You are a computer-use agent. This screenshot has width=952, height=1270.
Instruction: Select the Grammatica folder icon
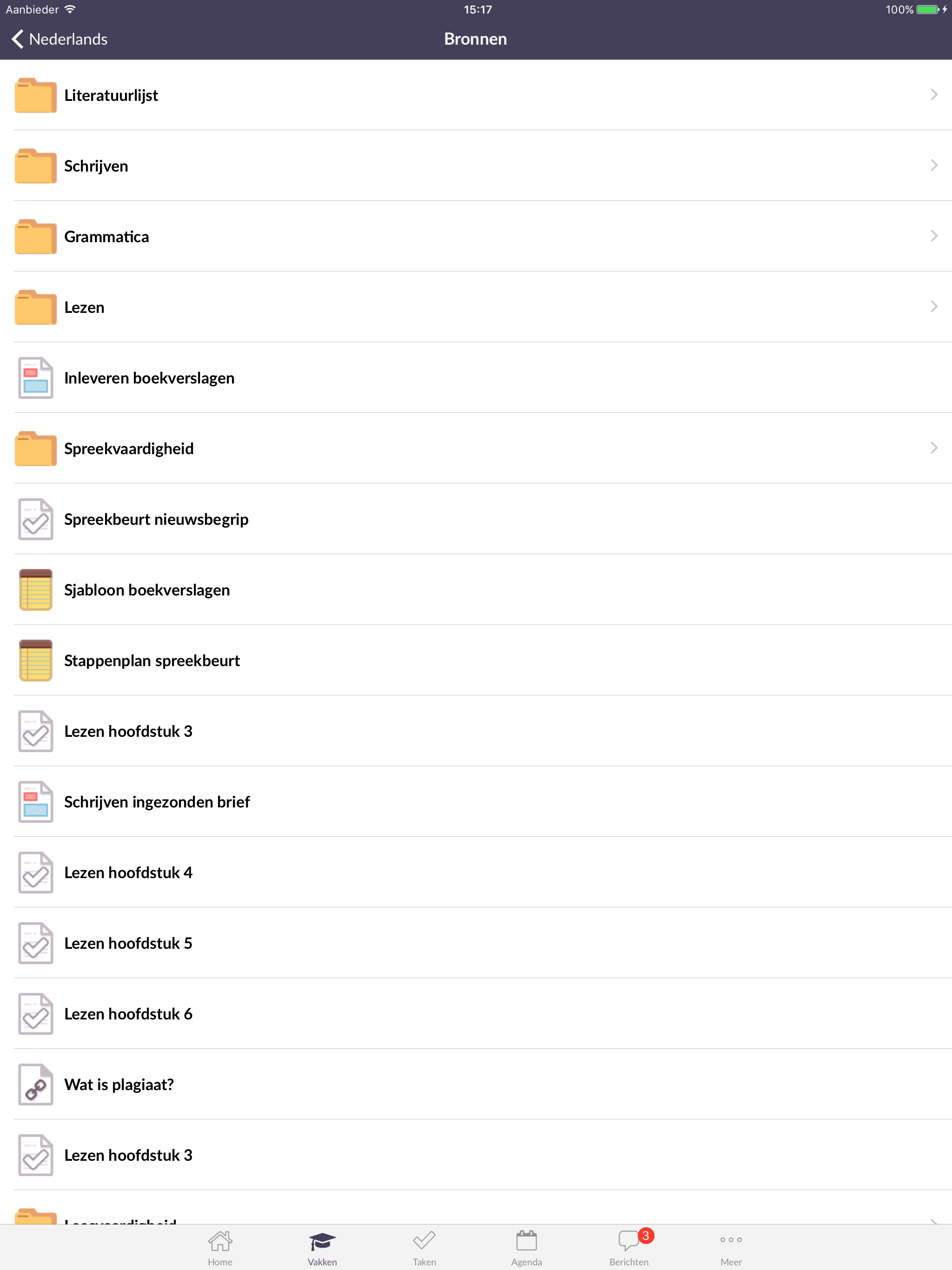pos(35,236)
